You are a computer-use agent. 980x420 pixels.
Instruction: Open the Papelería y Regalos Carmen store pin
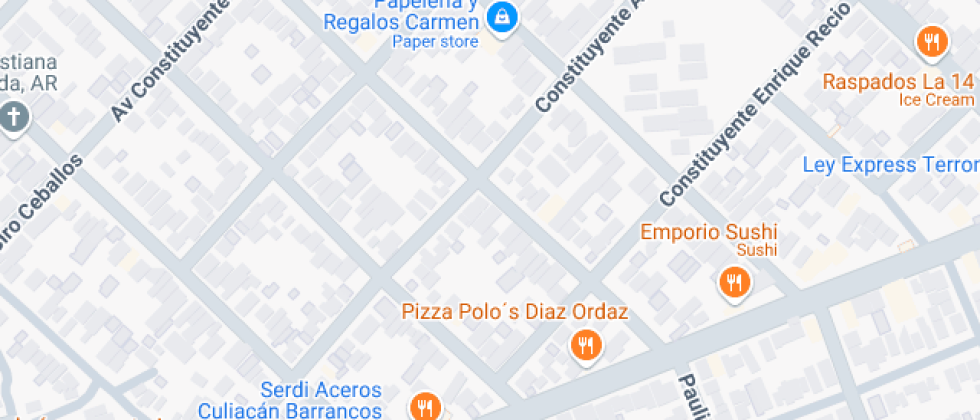point(501,17)
